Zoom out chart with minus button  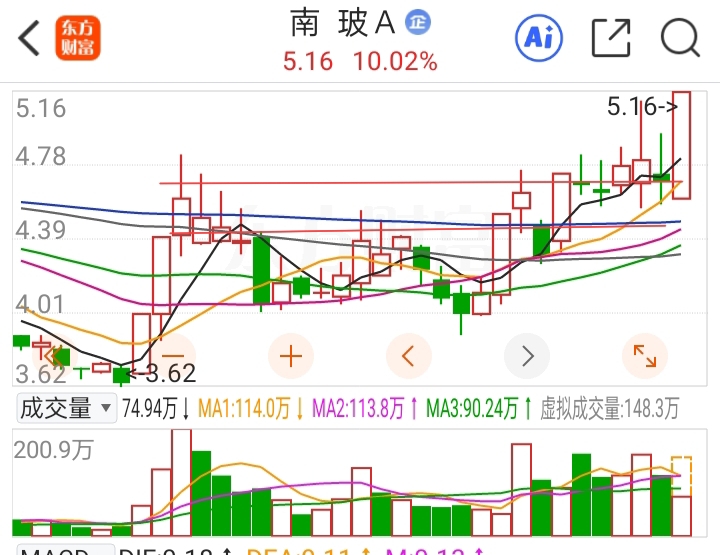(x=173, y=356)
